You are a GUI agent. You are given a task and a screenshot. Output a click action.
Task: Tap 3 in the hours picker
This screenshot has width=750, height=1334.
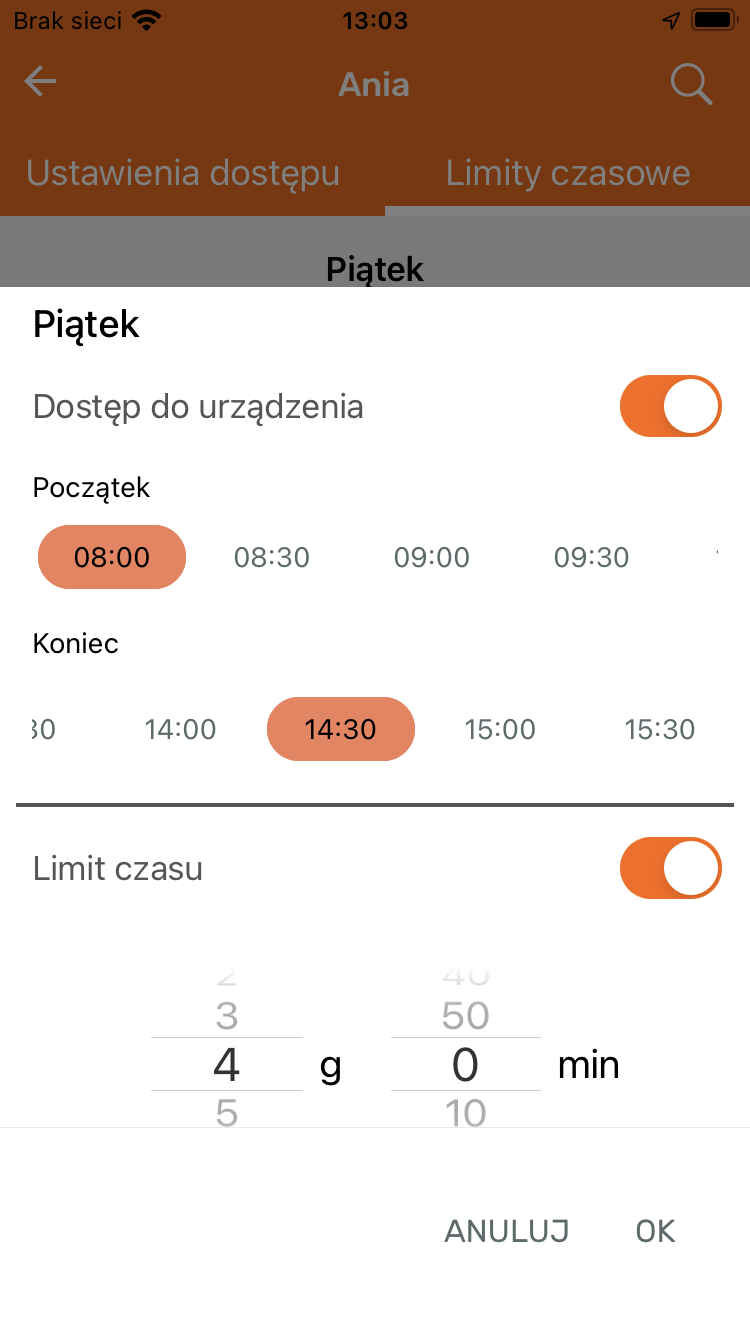pos(227,1016)
